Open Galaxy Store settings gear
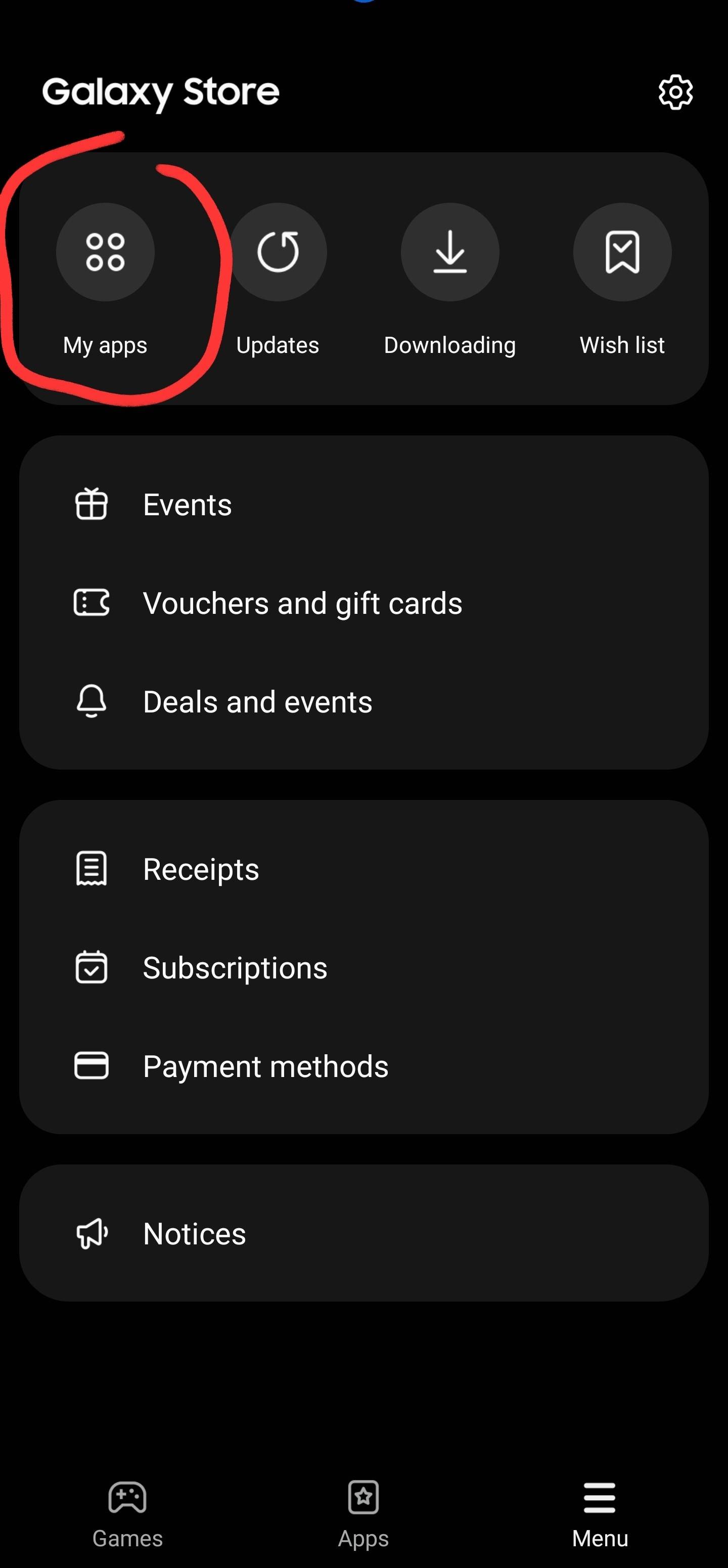The width and height of the screenshot is (728, 1568). 675,93
